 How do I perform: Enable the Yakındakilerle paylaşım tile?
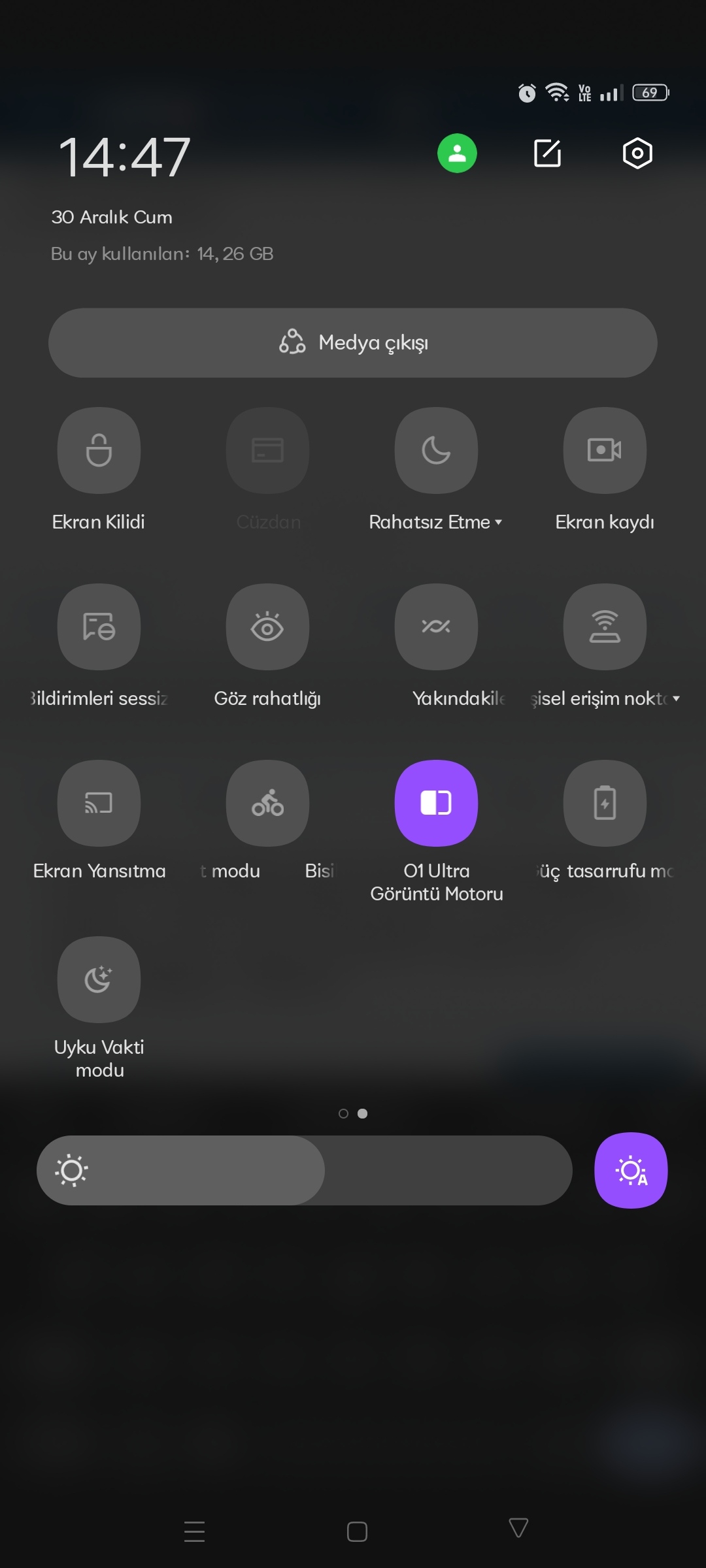pyautogui.click(x=436, y=627)
